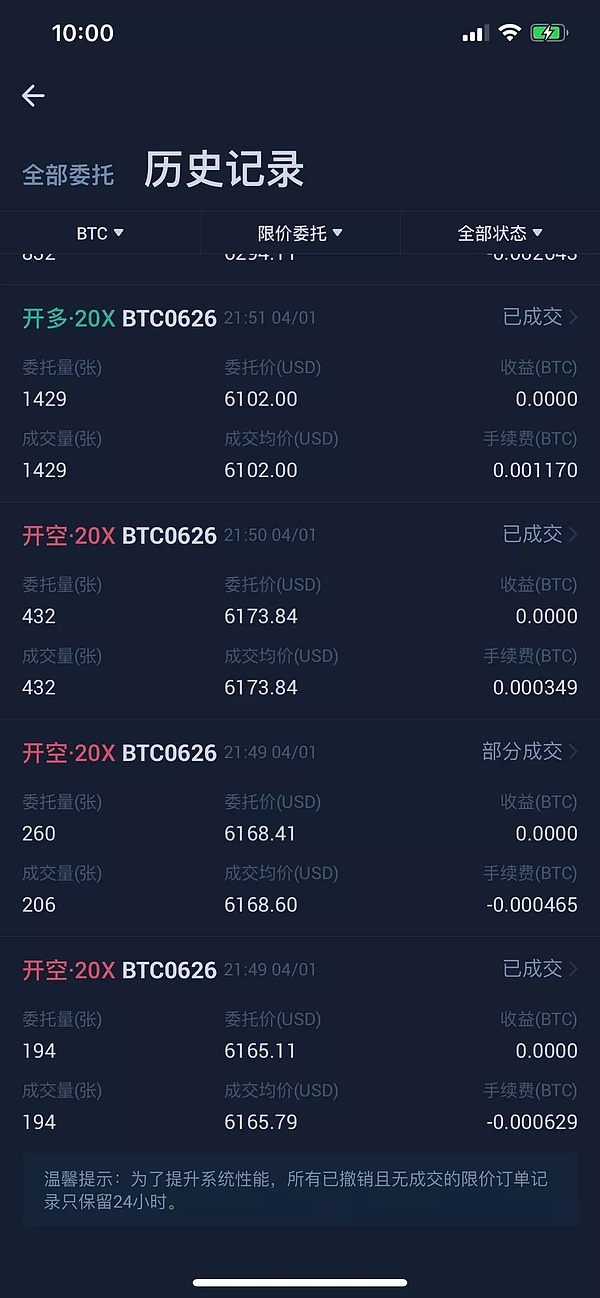Open the 全部状态 status filter

[500, 233]
